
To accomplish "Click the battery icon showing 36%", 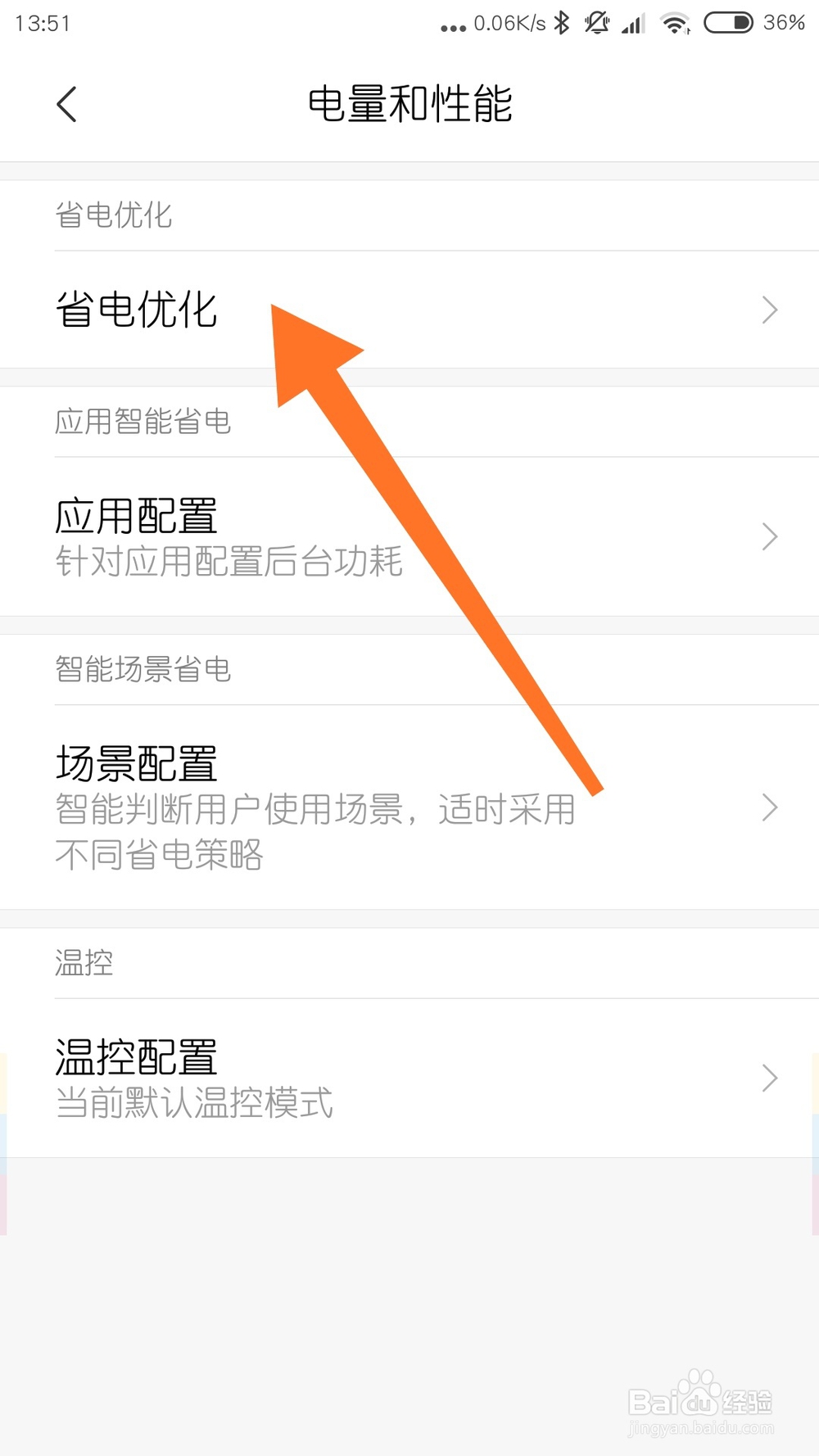I will tap(729, 22).
